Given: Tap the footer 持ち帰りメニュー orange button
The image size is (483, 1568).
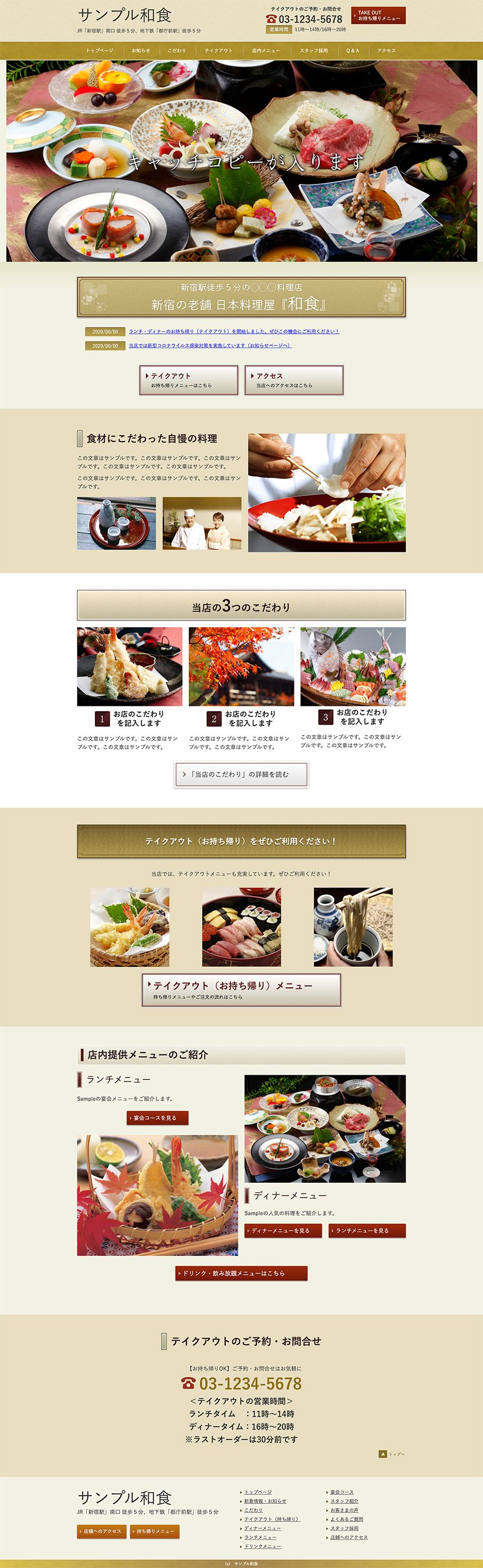Looking at the screenshot, I should (x=155, y=1531).
